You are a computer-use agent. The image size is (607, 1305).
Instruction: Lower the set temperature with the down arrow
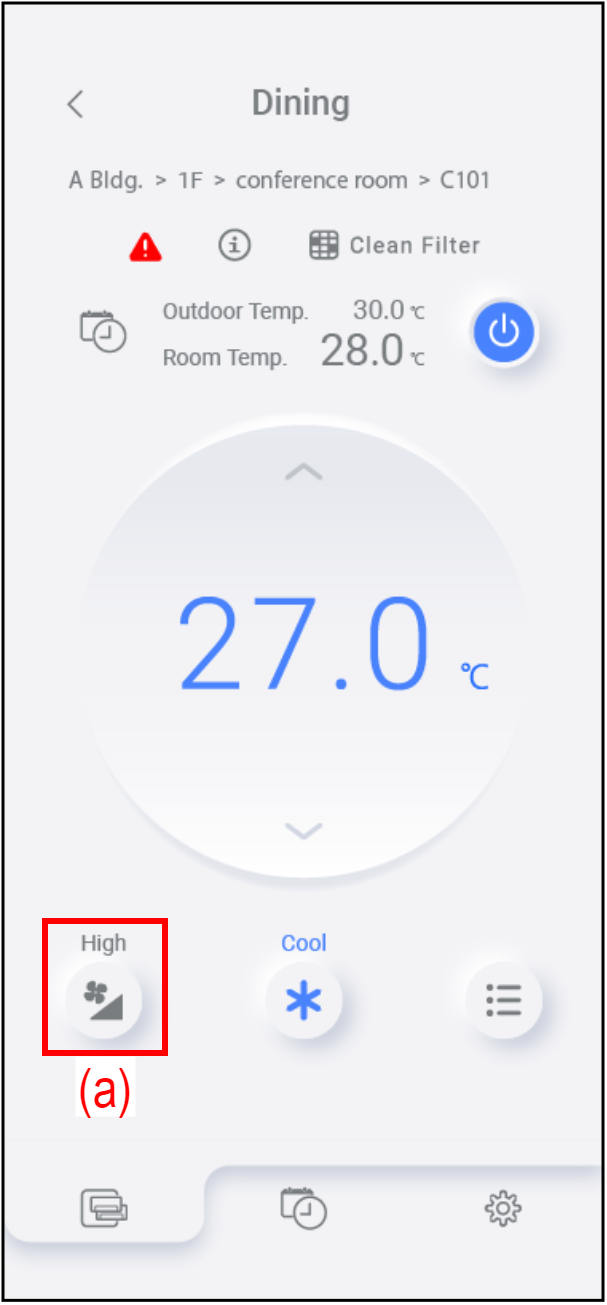click(x=303, y=829)
